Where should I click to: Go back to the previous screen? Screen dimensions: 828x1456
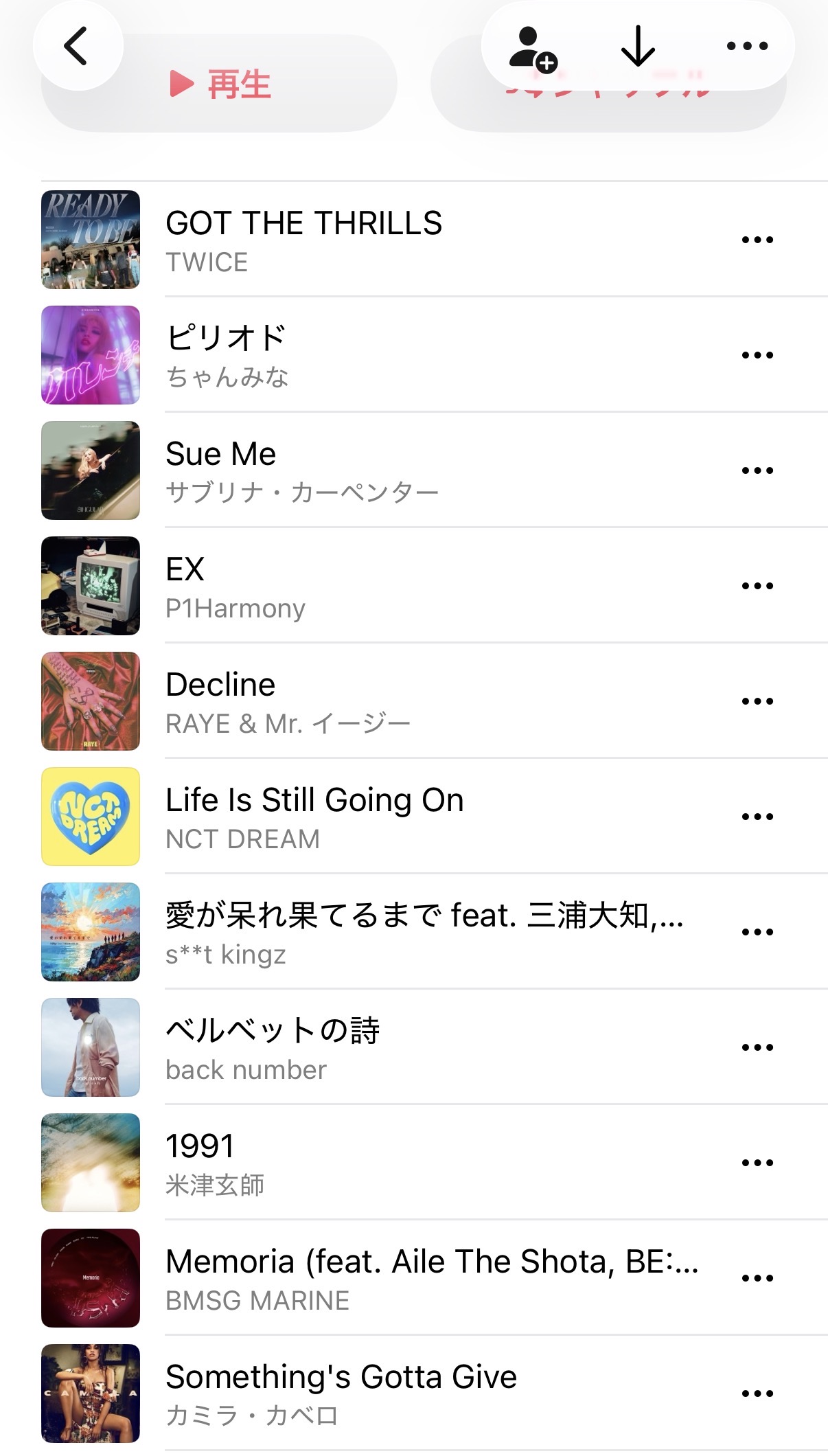click(77, 46)
